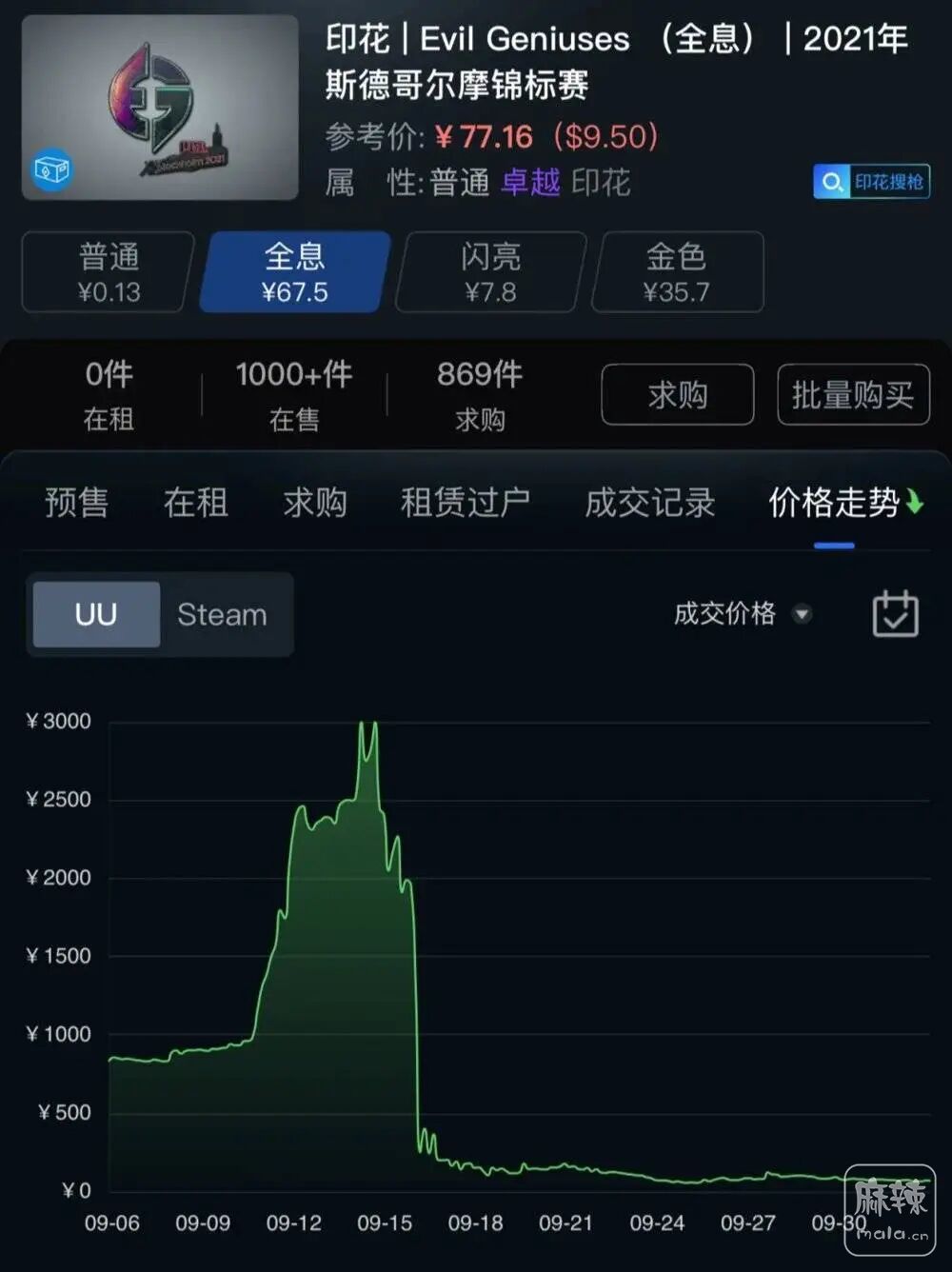Open the 租赁过户 tab

point(465,503)
